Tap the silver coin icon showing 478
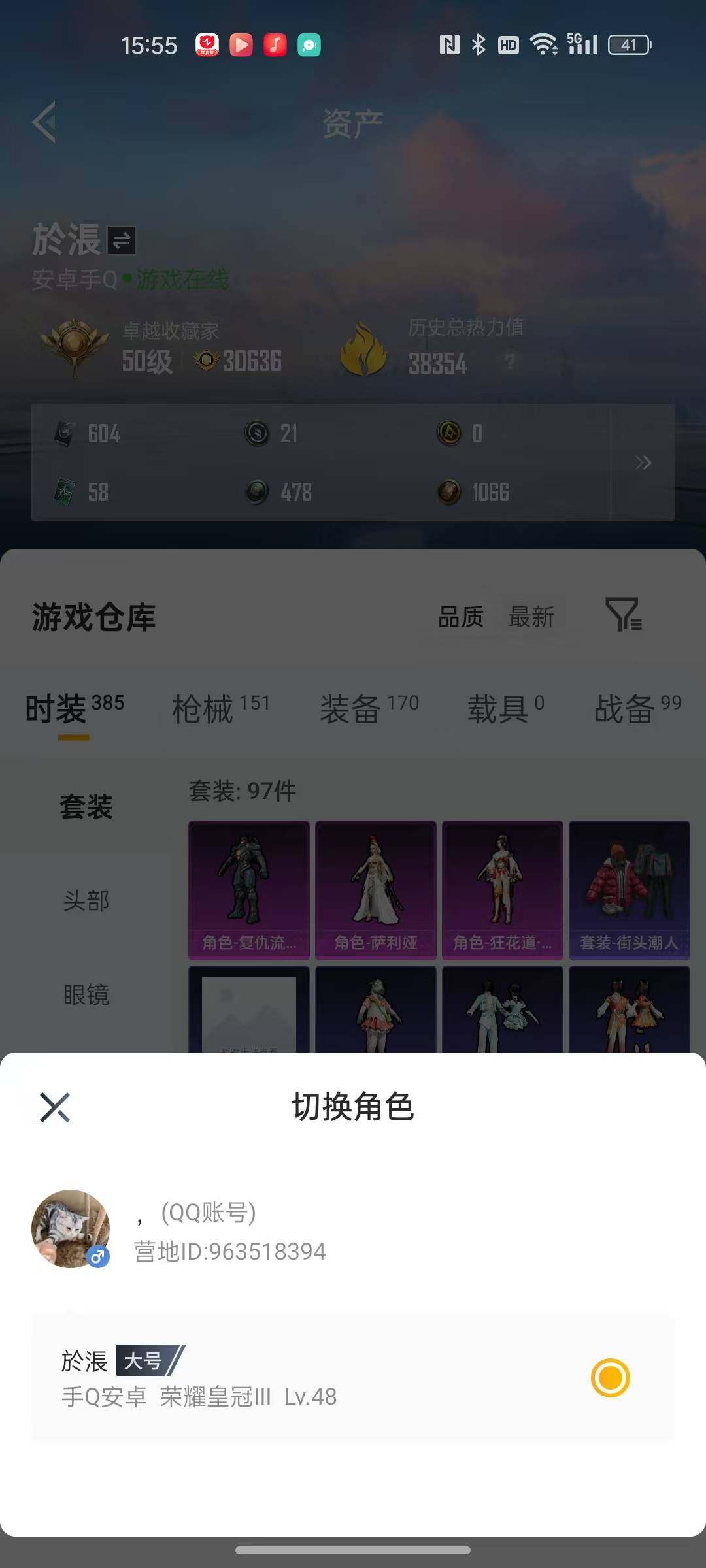Viewport: 706px width, 1568px height. [257, 493]
